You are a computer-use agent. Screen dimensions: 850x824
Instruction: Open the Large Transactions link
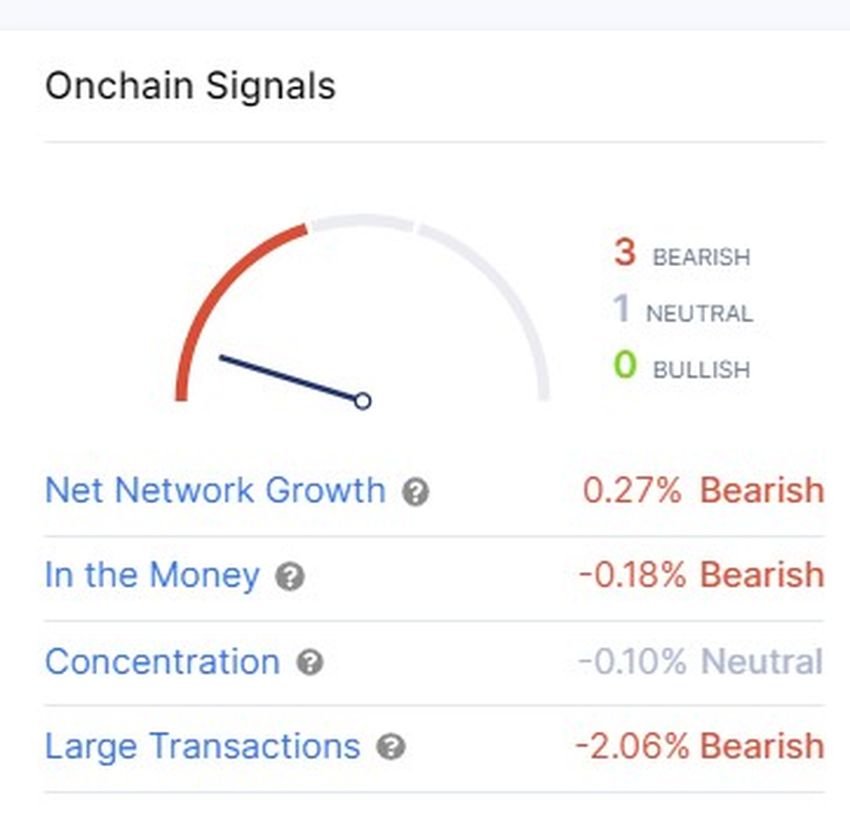[202, 746]
